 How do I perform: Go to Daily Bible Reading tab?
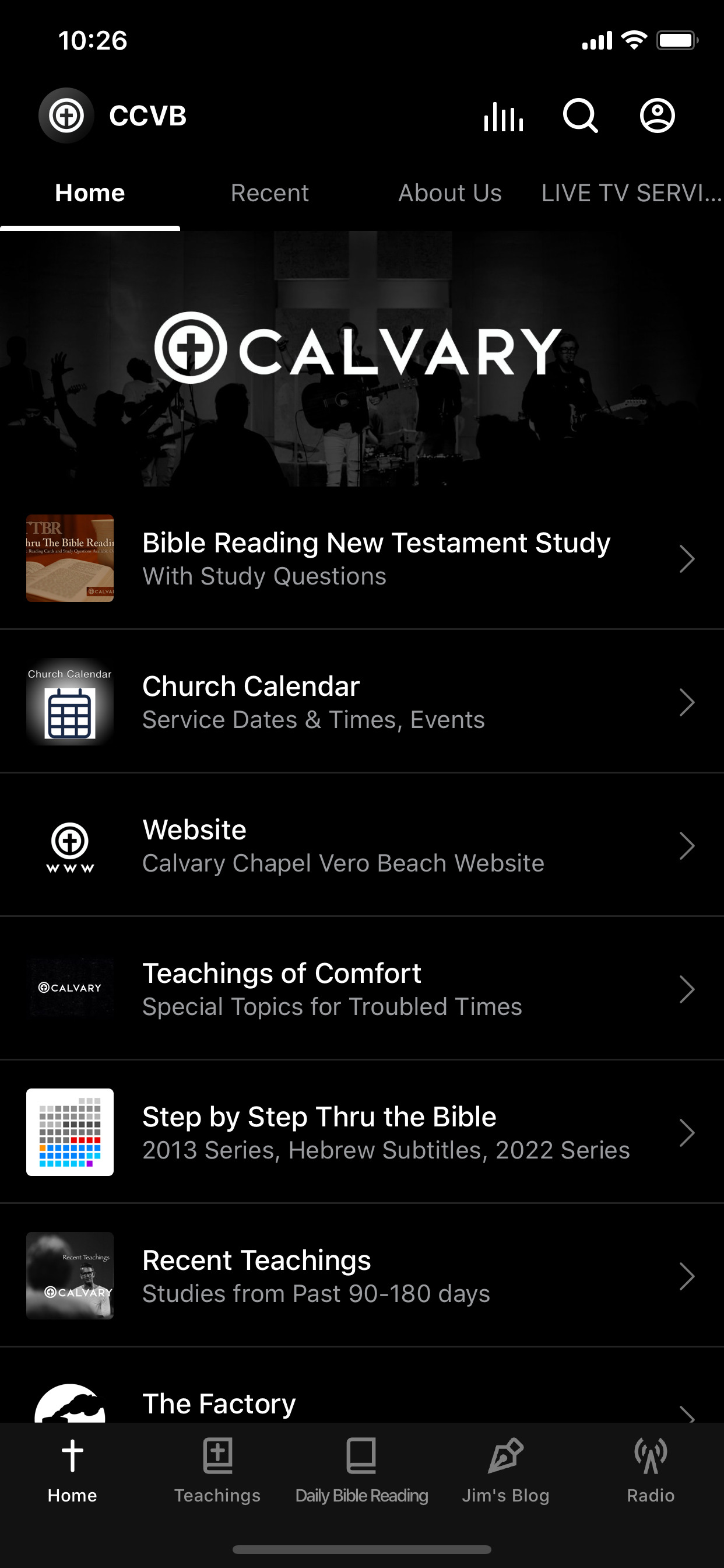click(361, 1470)
